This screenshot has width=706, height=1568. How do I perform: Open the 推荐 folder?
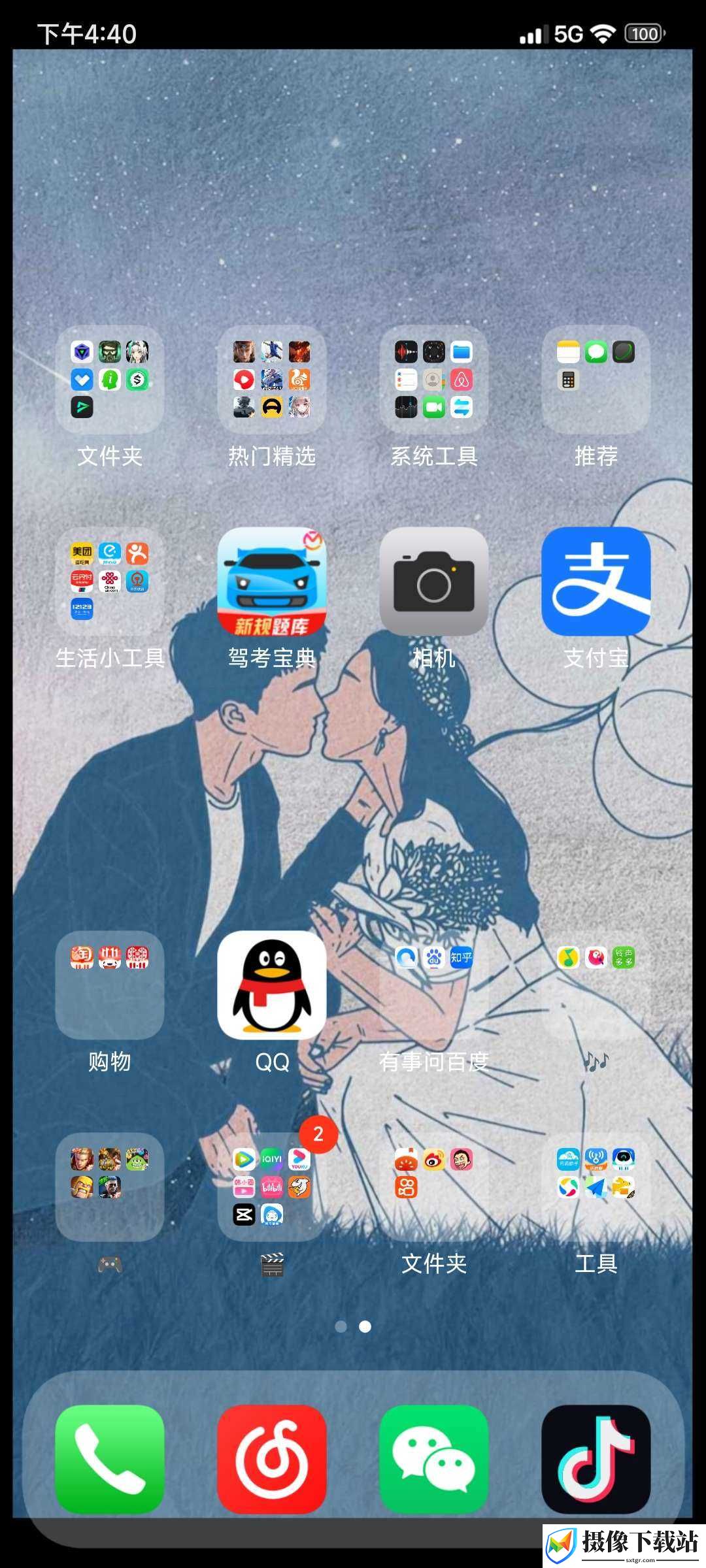pyautogui.click(x=596, y=380)
